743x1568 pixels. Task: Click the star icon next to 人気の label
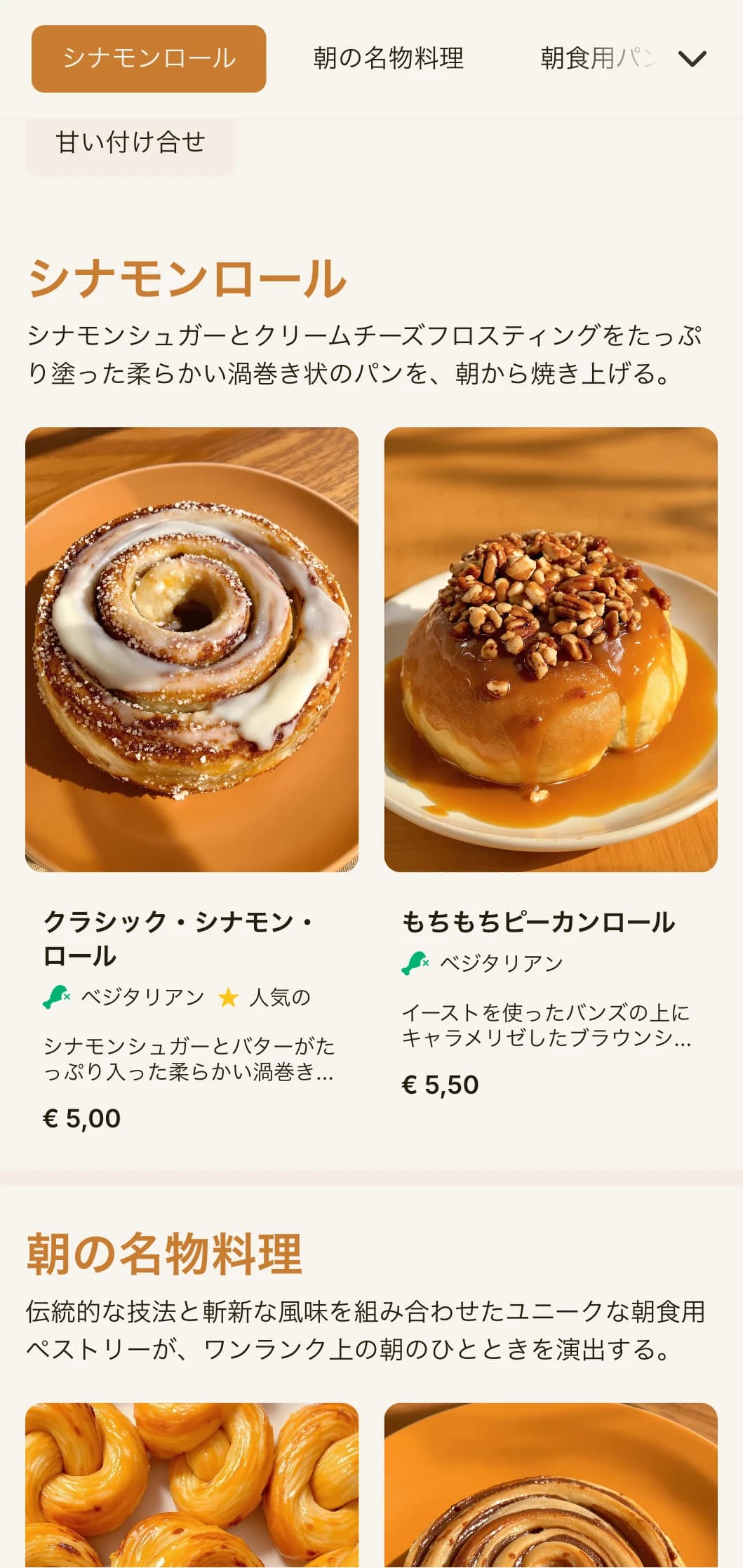point(229,996)
